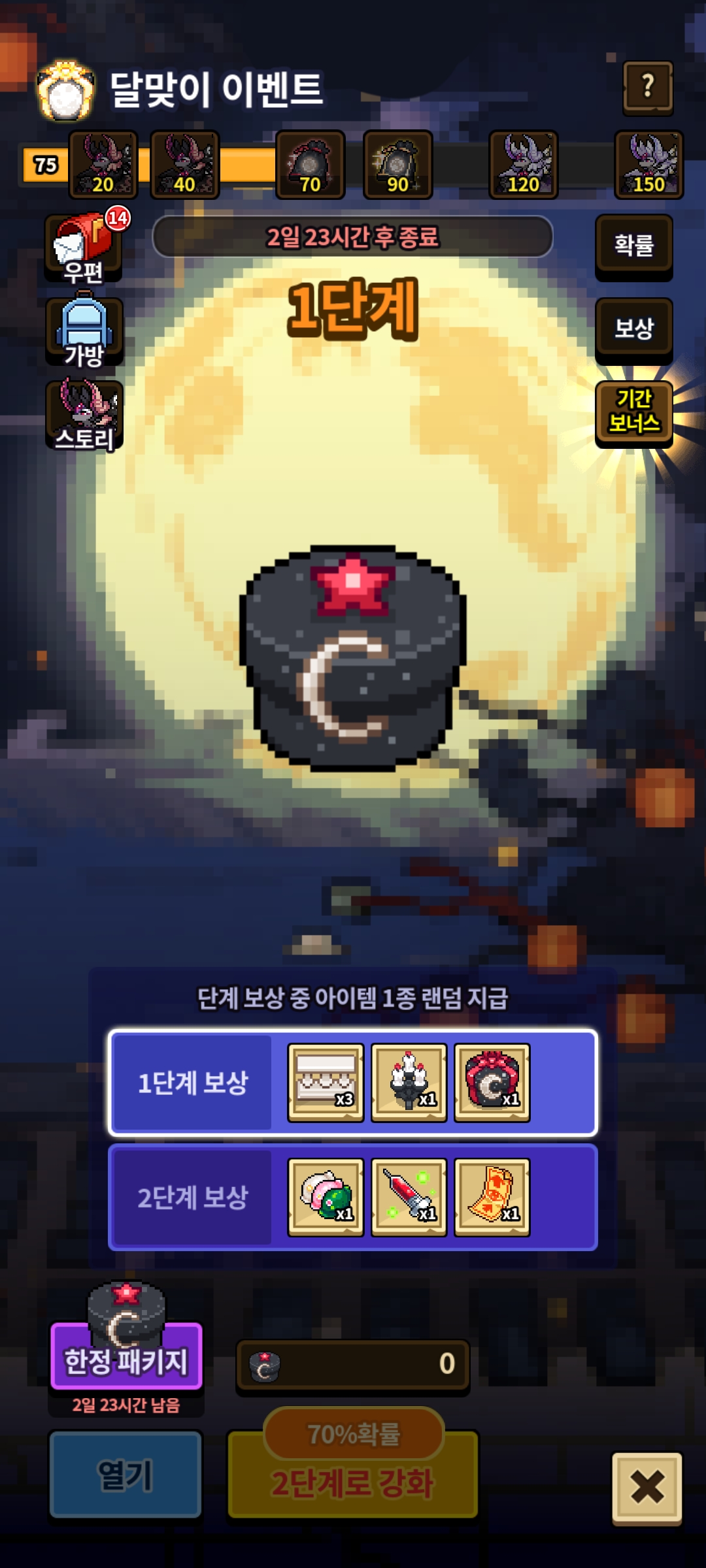Open the question mark help button

tap(648, 87)
